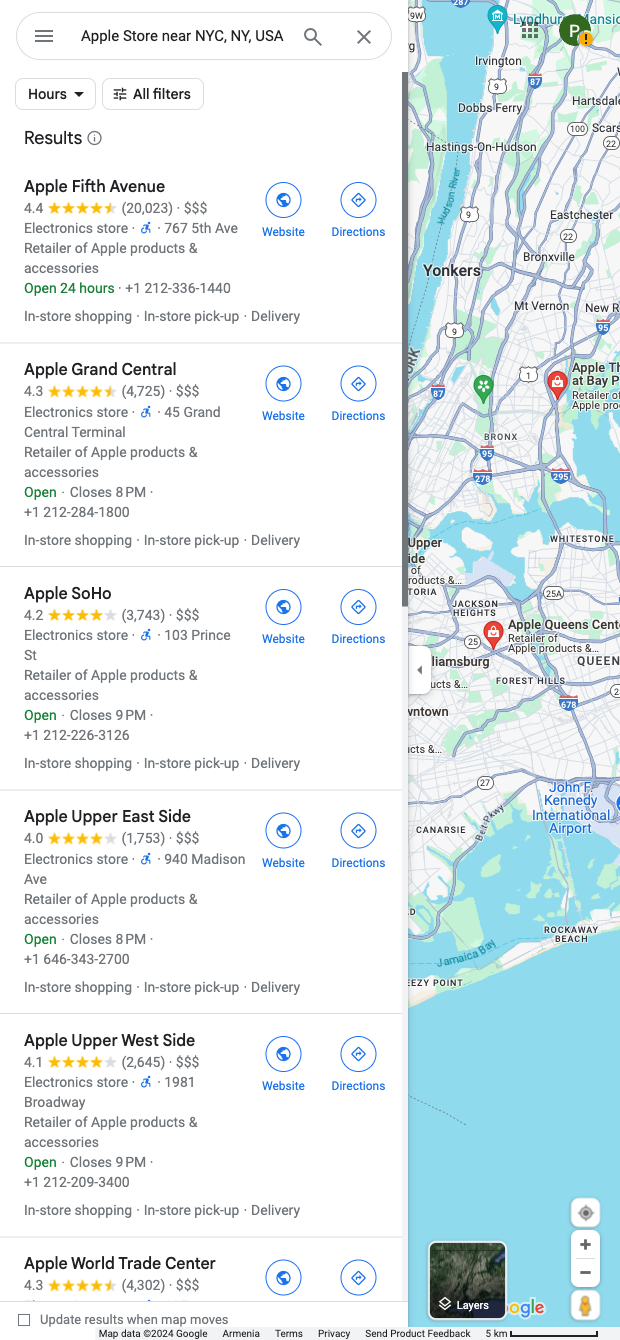Switch map Layers view
The width and height of the screenshot is (620, 1340).
[467, 1281]
